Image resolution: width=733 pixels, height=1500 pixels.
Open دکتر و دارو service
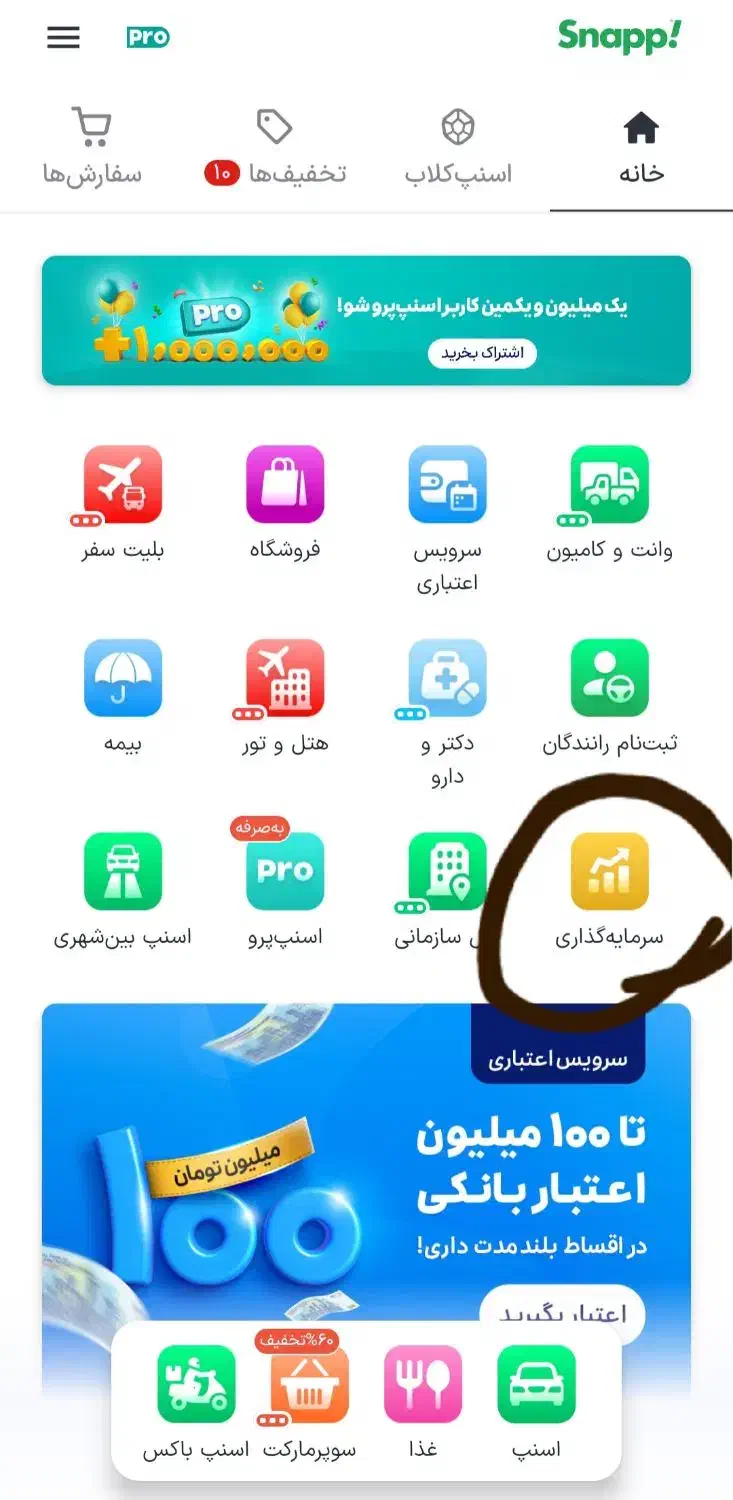[x=447, y=679]
